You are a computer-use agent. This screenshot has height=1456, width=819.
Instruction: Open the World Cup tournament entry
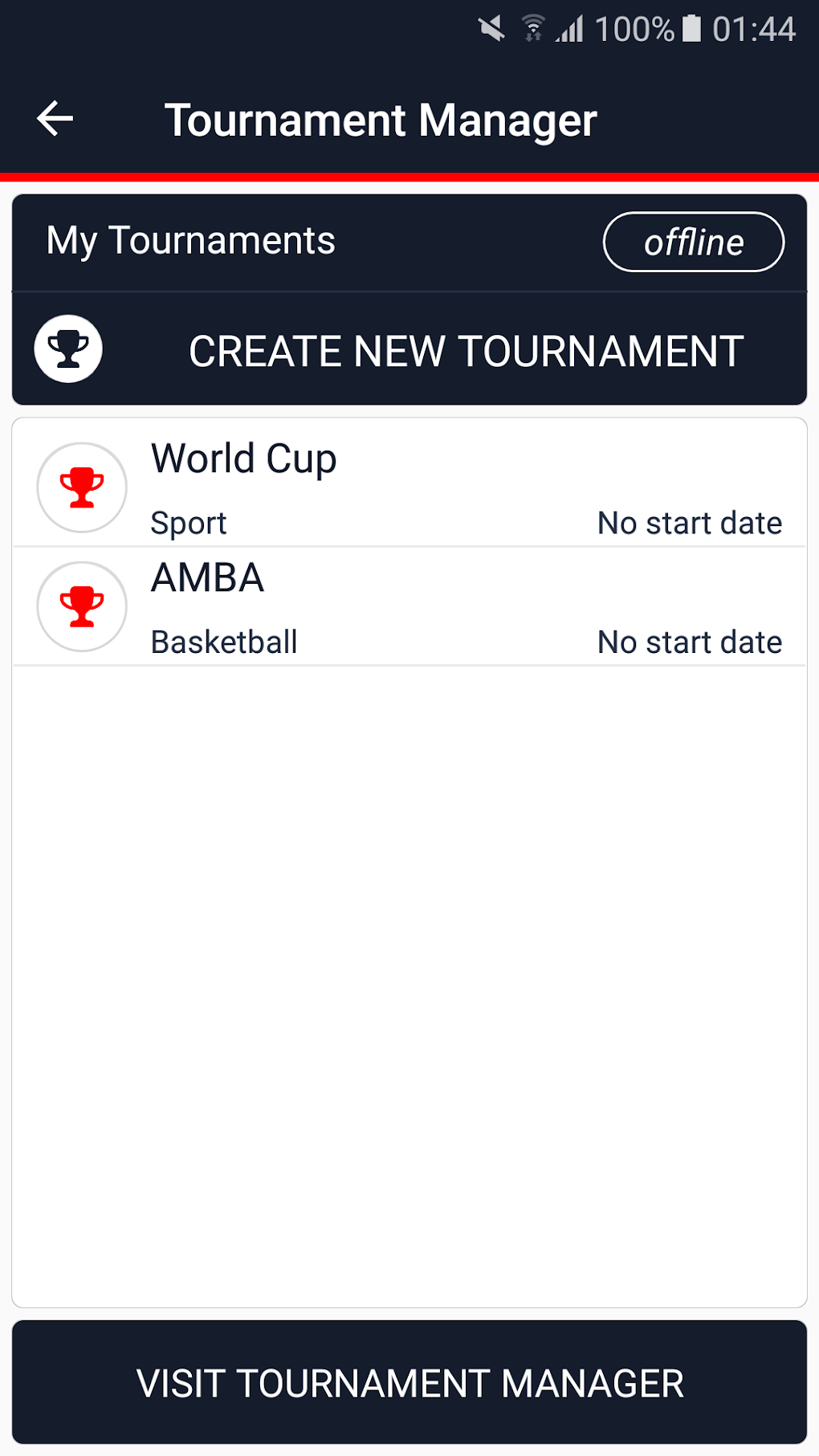pos(409,482)
